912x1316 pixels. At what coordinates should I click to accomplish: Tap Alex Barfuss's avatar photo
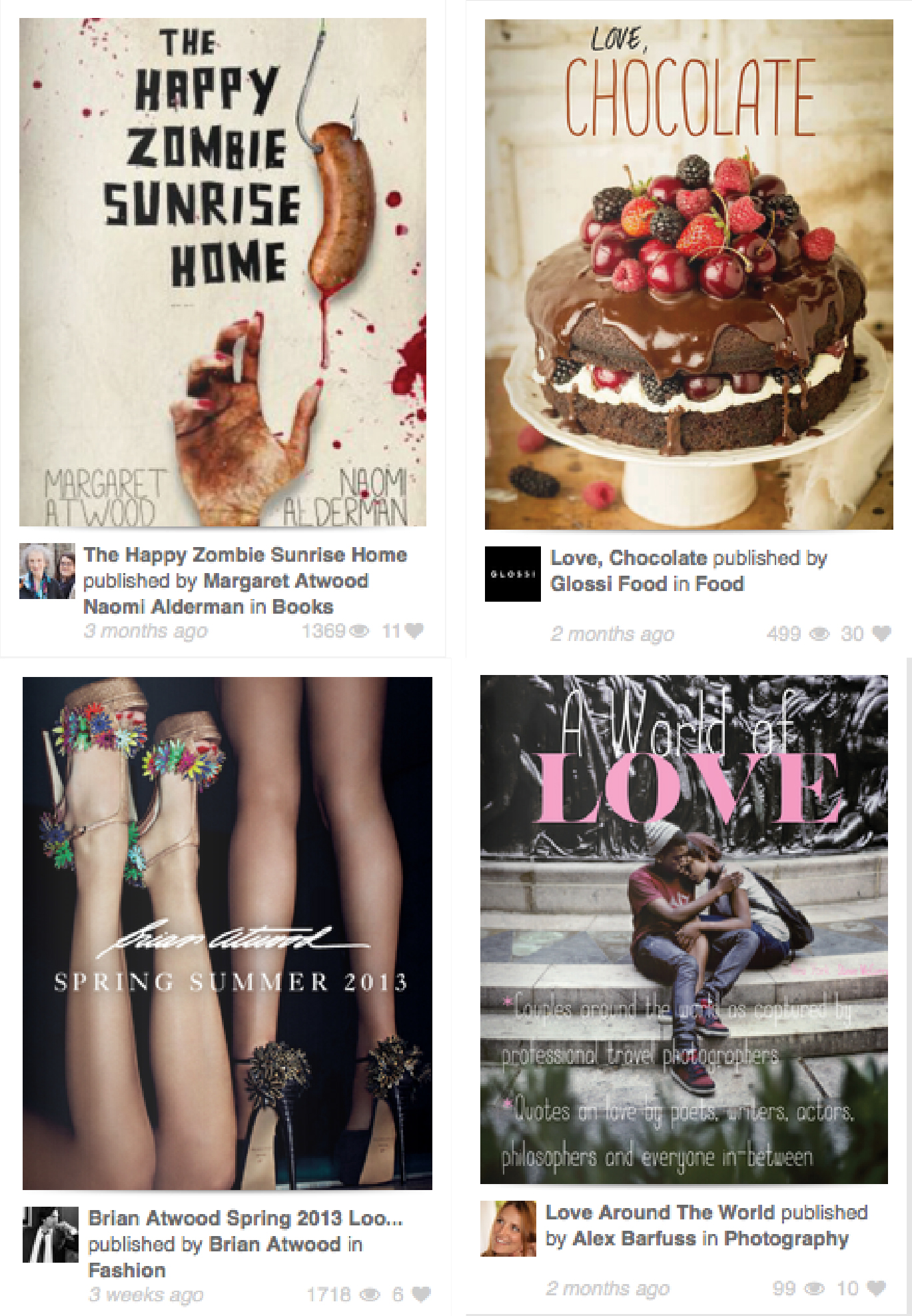point(508,1229)
